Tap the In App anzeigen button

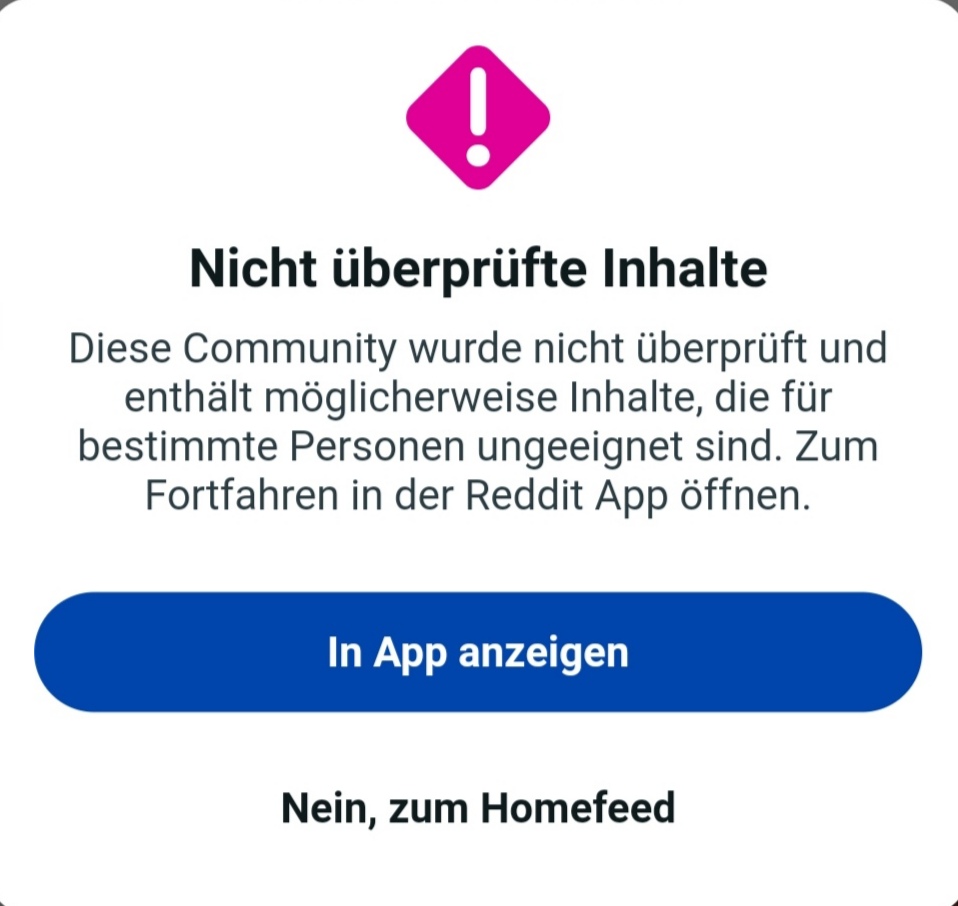pos(478,652)
